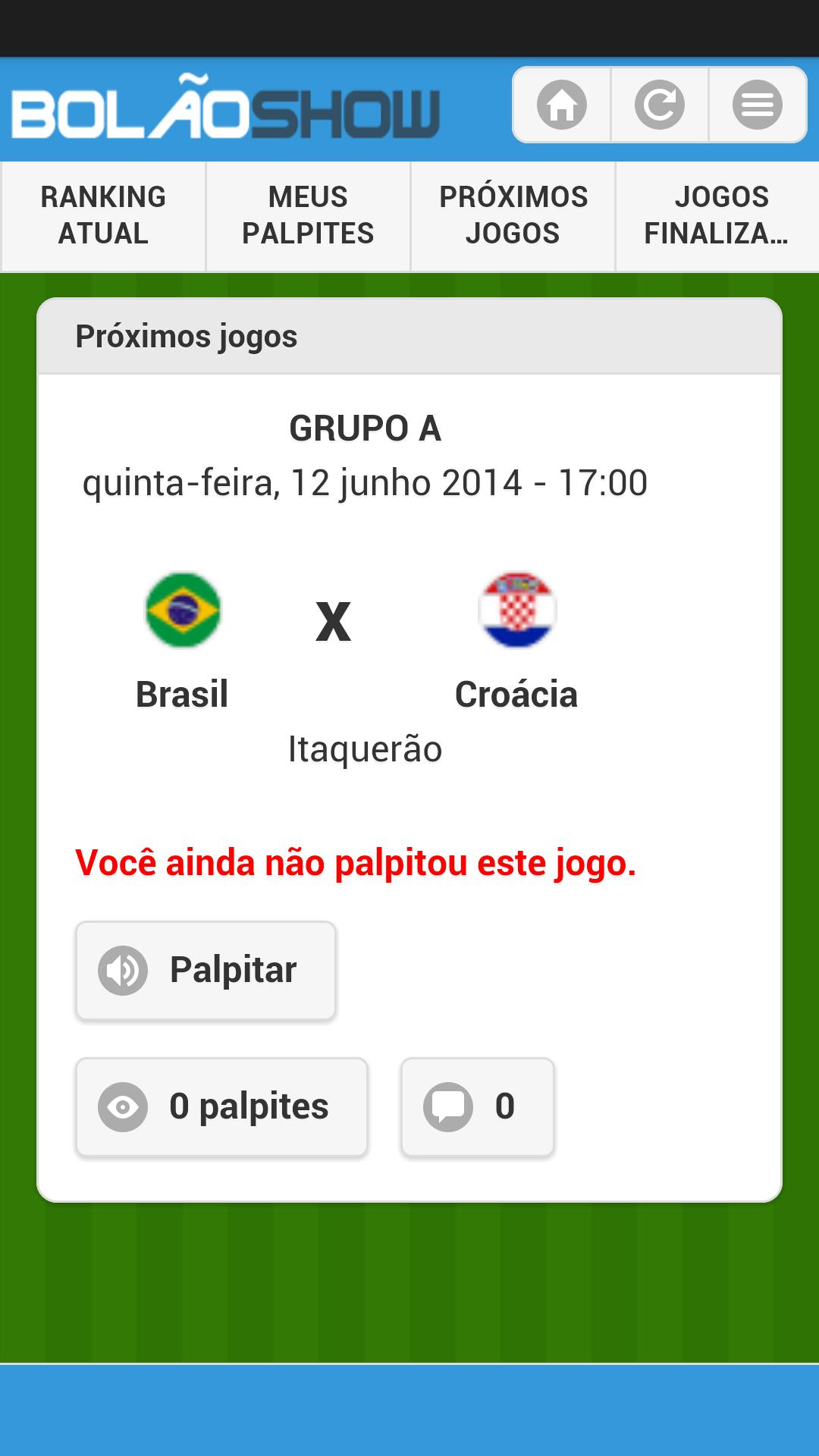This screenshot has height=1456, width=819.
Task: Open the Meus Palpites tab
Action: (x=308, y=215)
